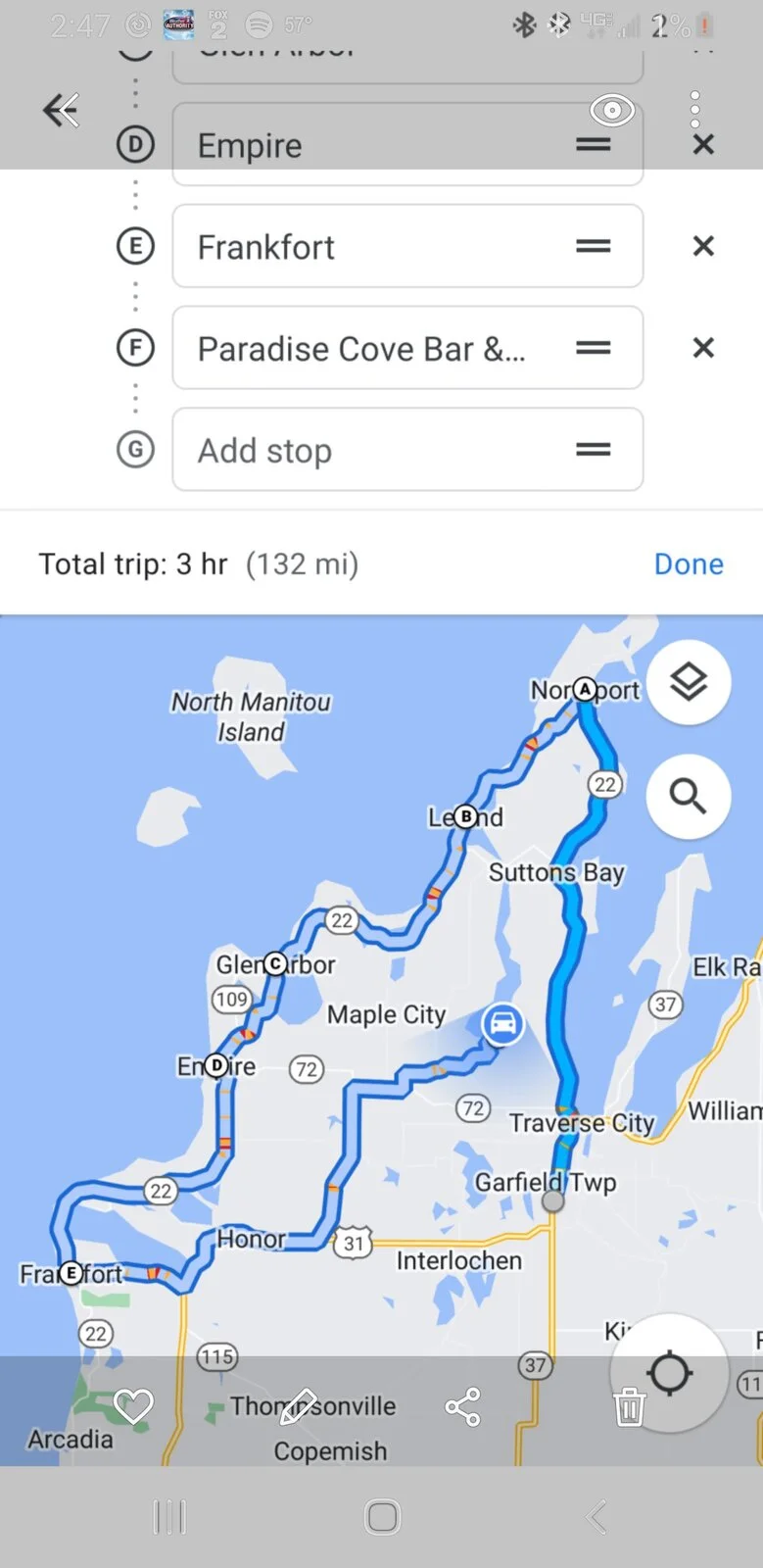Open the three-dot overflow menu

pyautogui.click(x=695, y=108)
